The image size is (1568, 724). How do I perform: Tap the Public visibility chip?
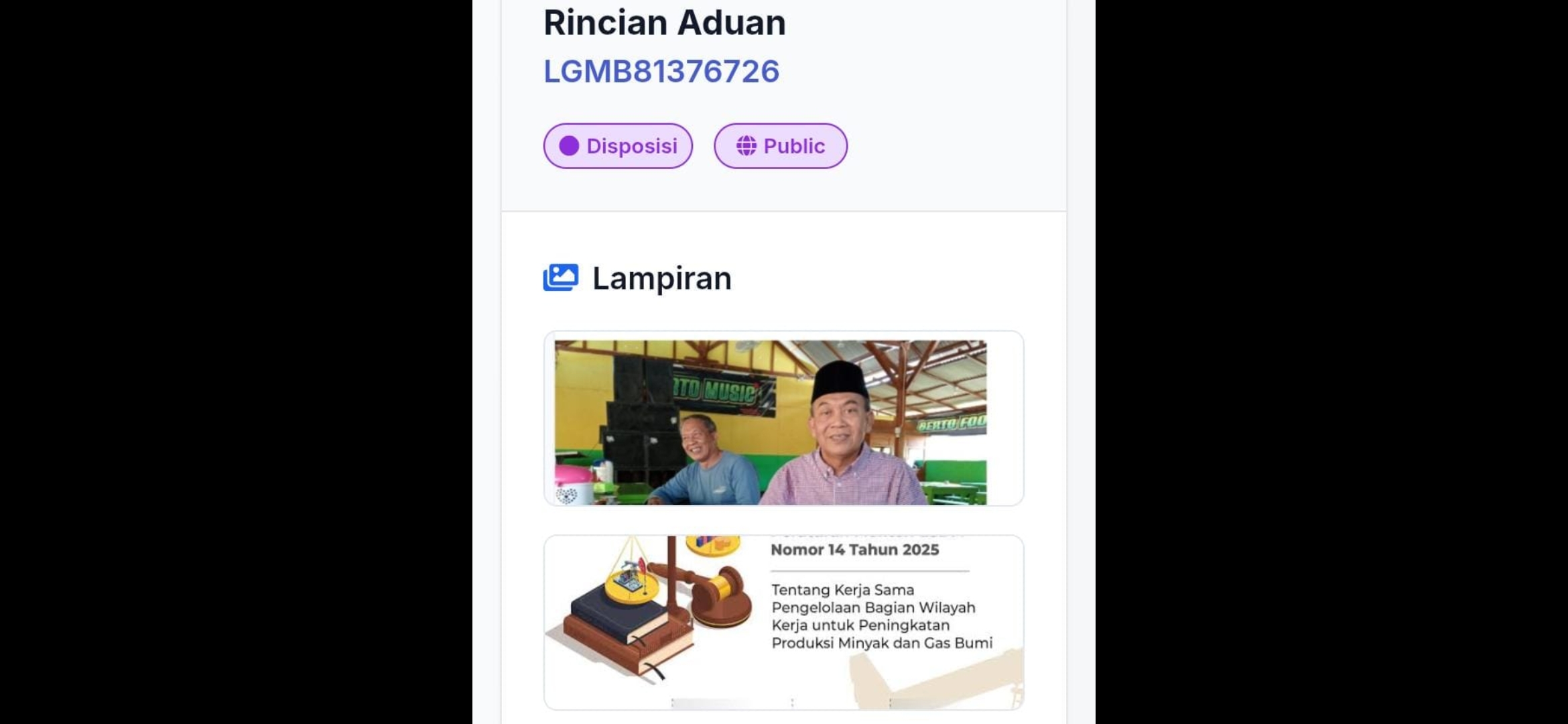click(781, 146)
